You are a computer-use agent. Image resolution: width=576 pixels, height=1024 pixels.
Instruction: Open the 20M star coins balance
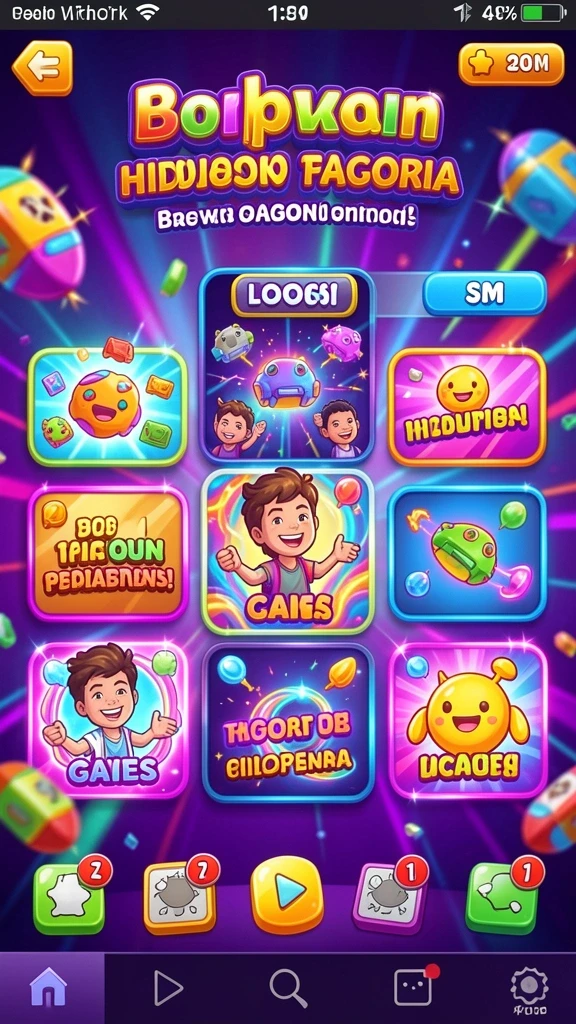tap(511, 64)
